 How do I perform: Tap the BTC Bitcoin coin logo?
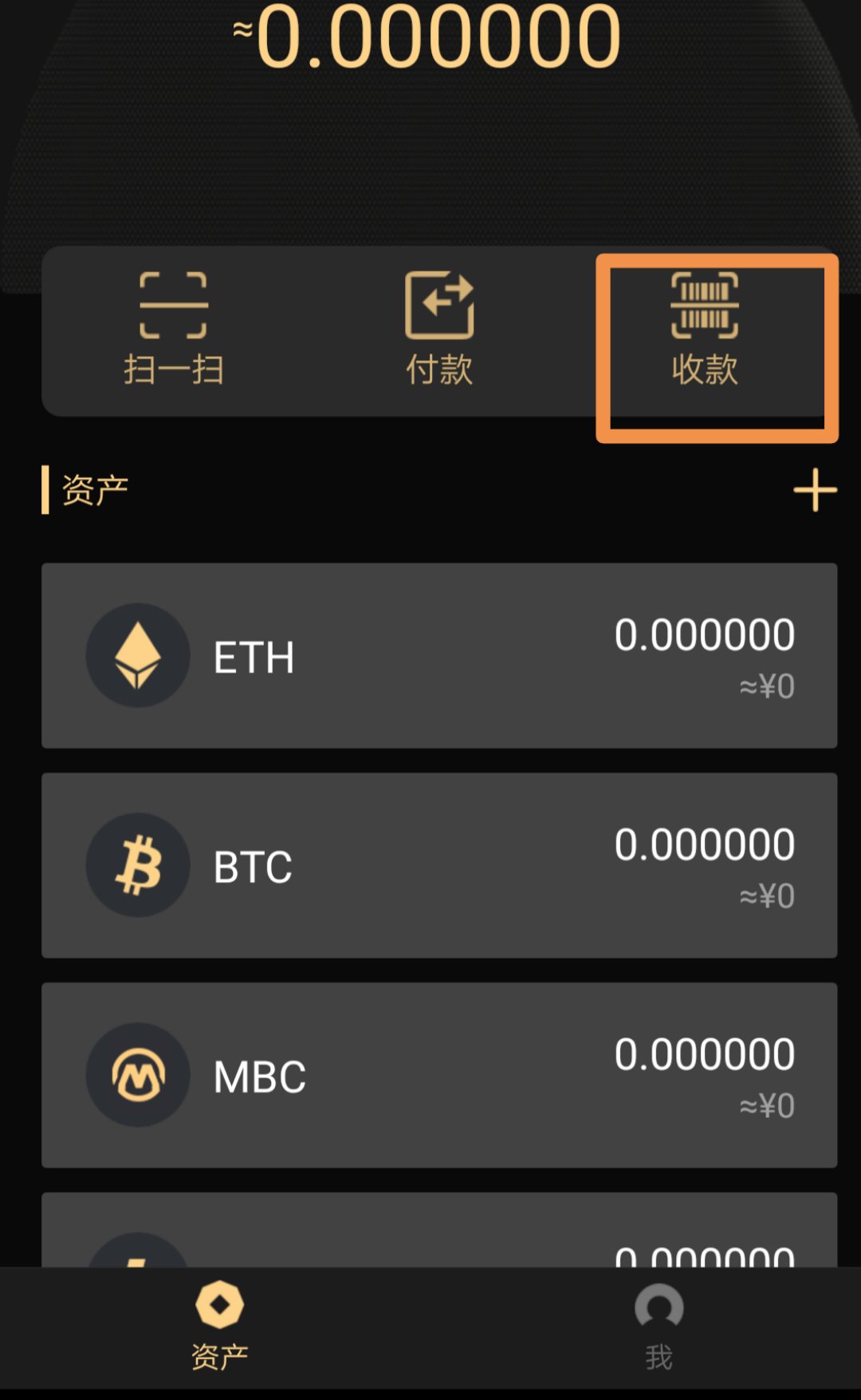click(x=138, y=867)
